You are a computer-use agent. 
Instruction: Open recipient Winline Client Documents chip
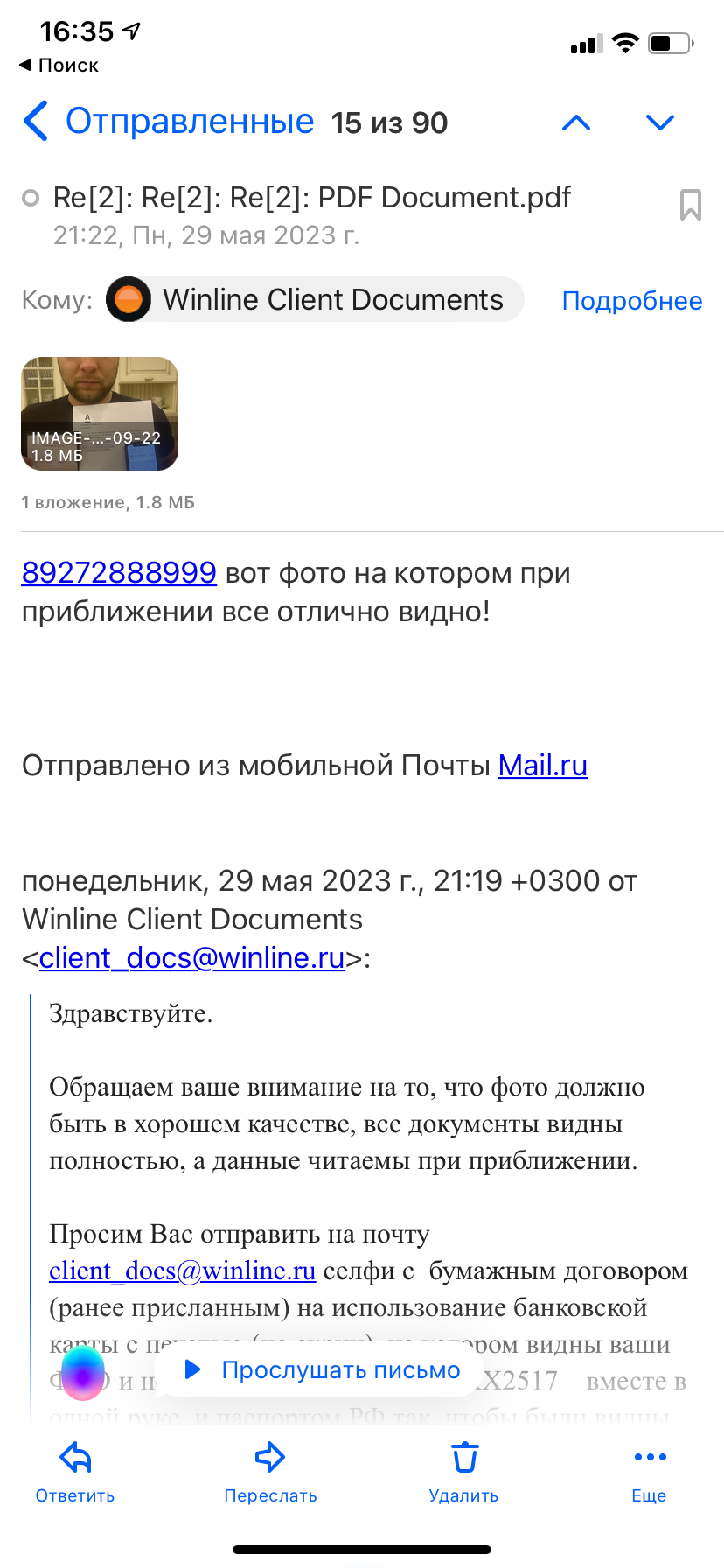(315, 300)
